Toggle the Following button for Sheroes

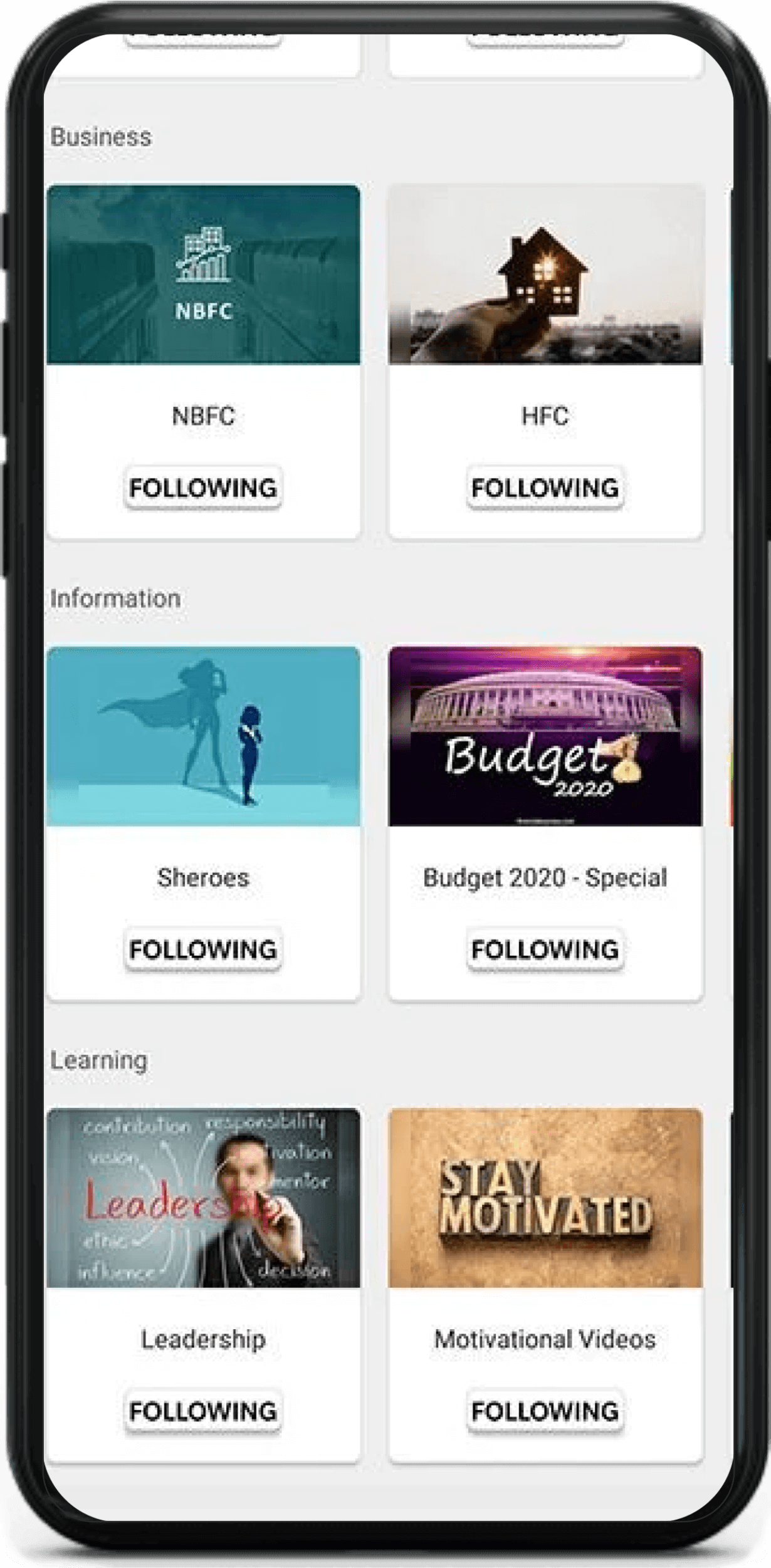[203, 949]
